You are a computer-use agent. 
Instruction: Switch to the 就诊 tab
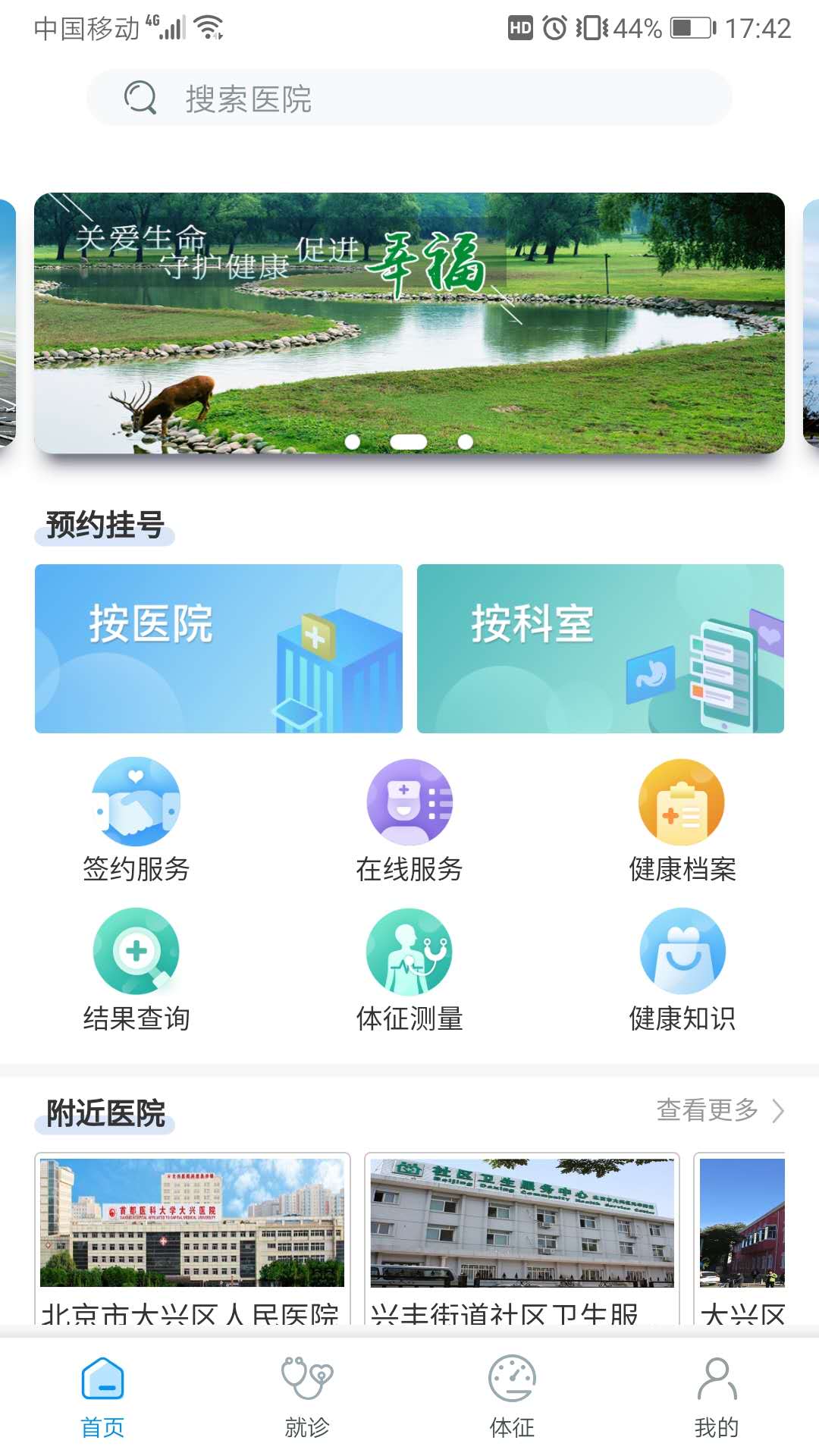(x=308, y=1395)
